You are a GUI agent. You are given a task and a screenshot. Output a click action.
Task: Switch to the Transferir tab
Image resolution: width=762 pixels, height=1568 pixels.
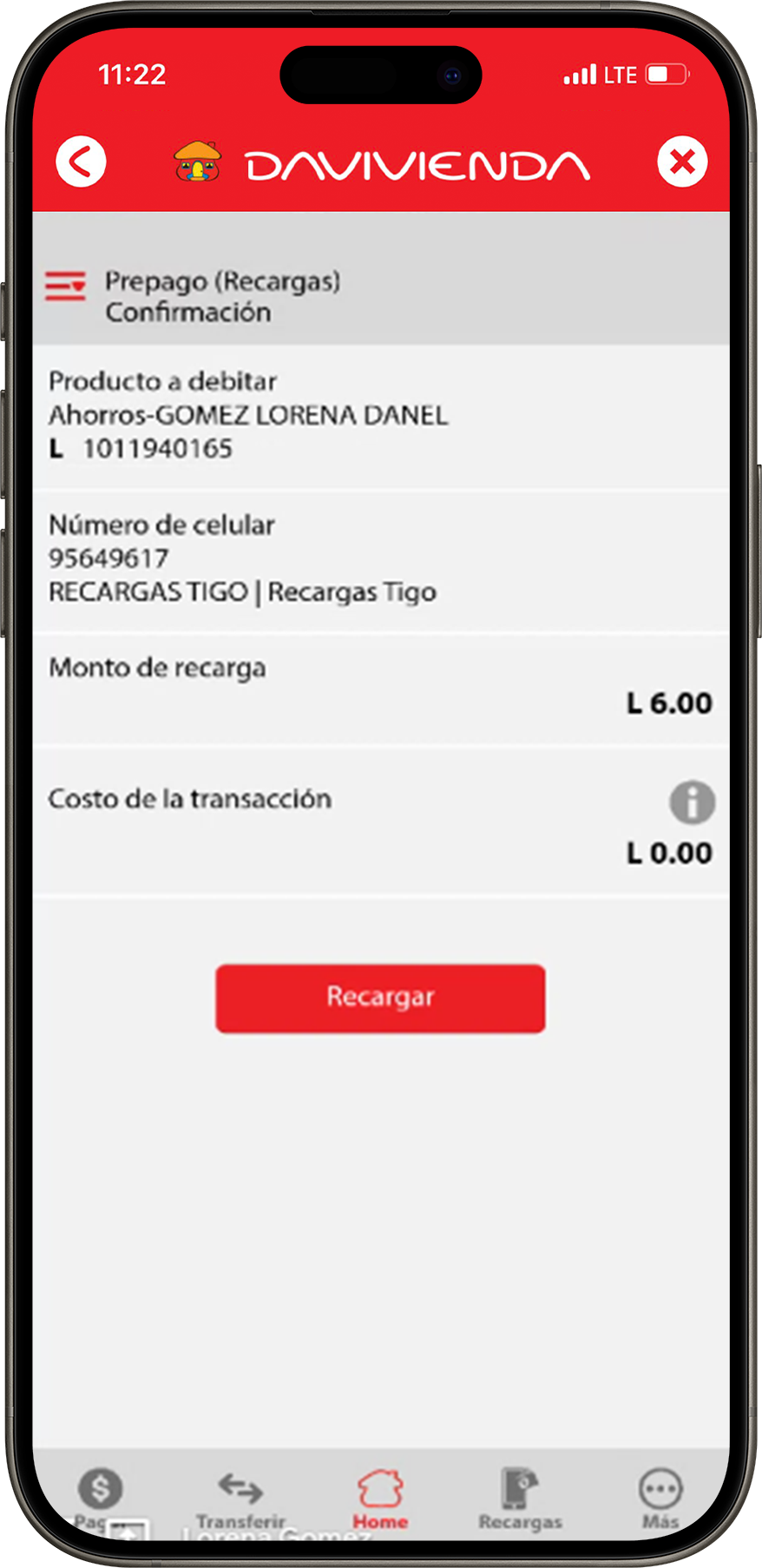[240, 1499]
